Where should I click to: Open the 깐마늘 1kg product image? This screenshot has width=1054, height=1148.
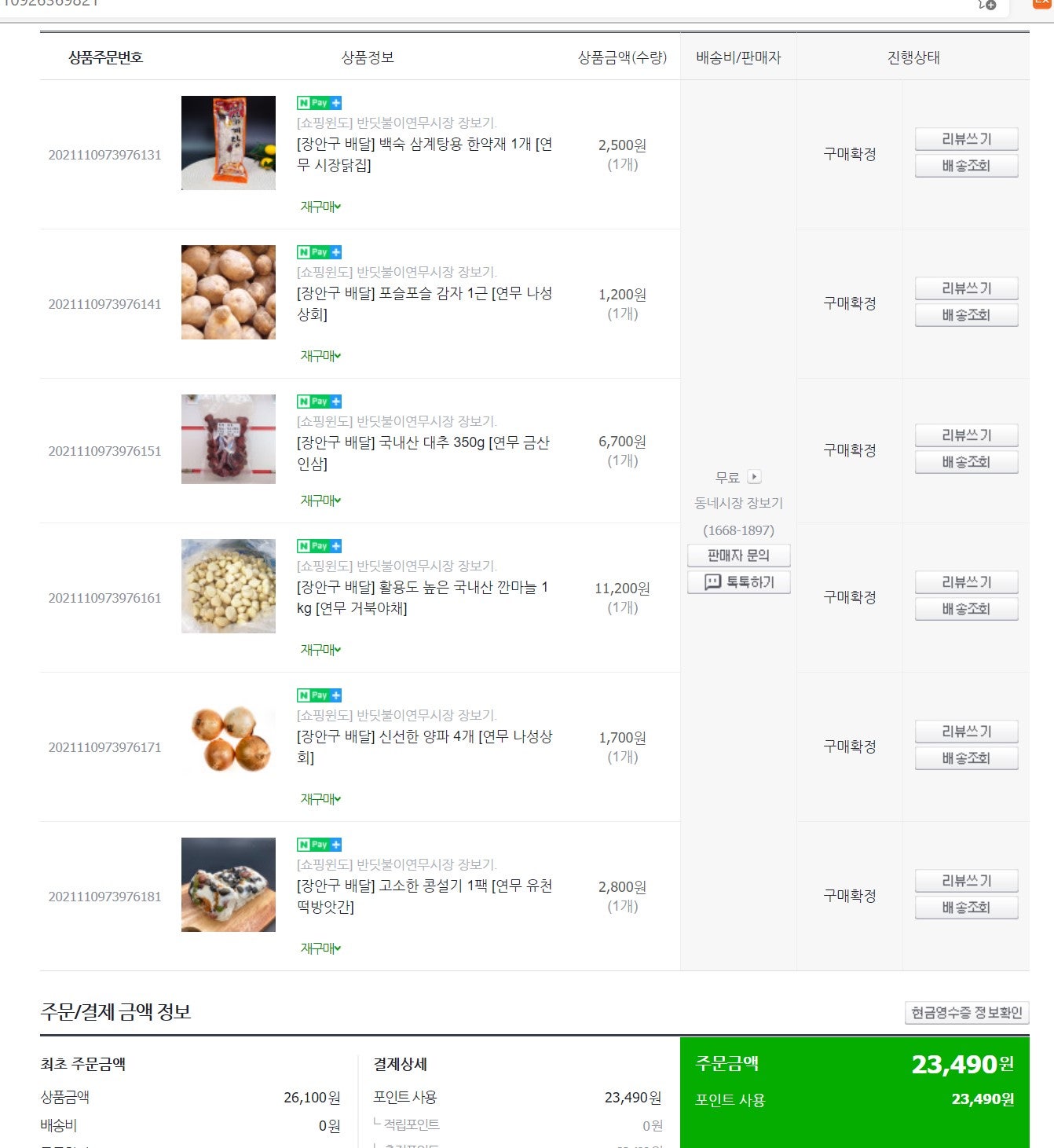[229, 586]
